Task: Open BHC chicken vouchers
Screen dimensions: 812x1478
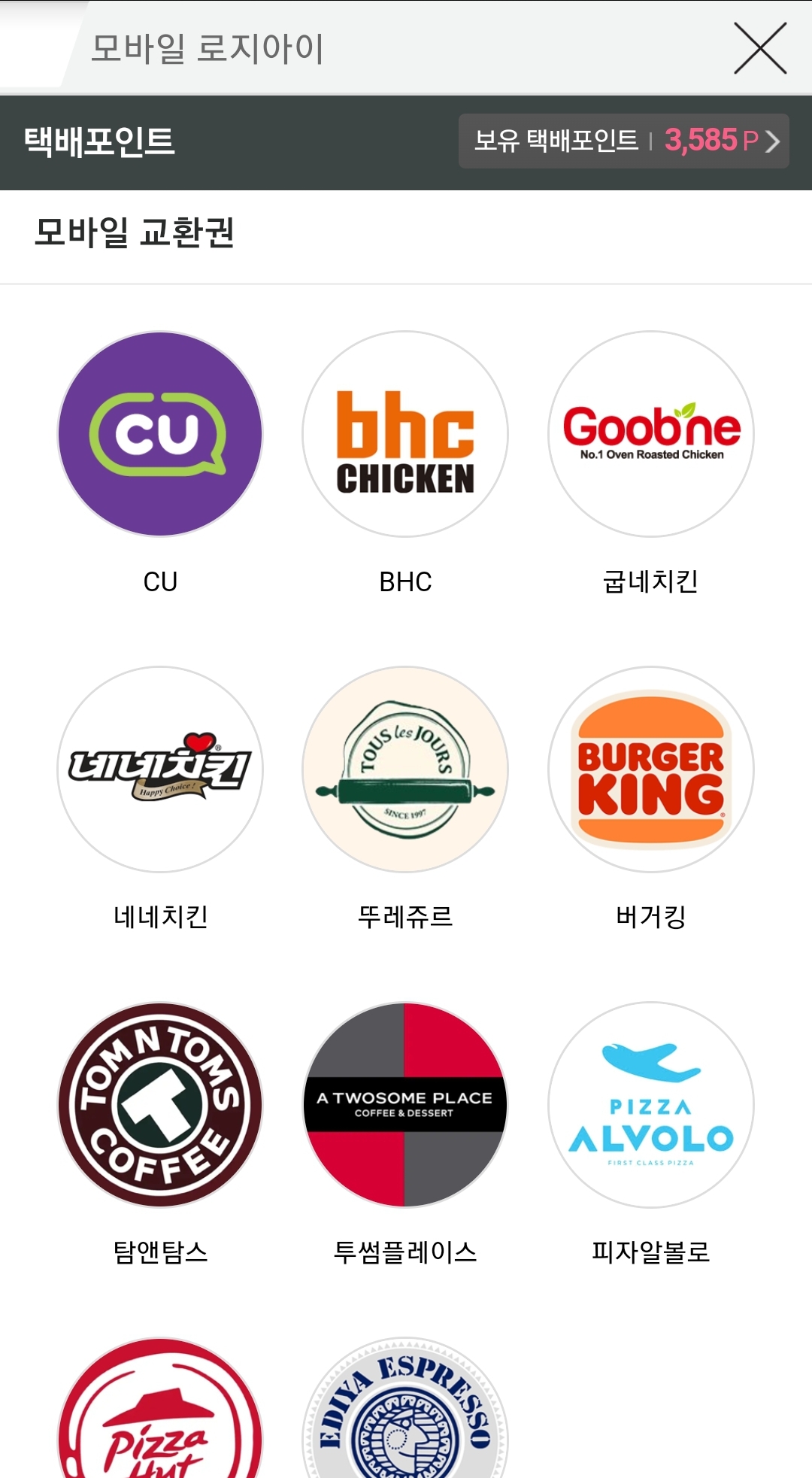Action: pos(405,434)
